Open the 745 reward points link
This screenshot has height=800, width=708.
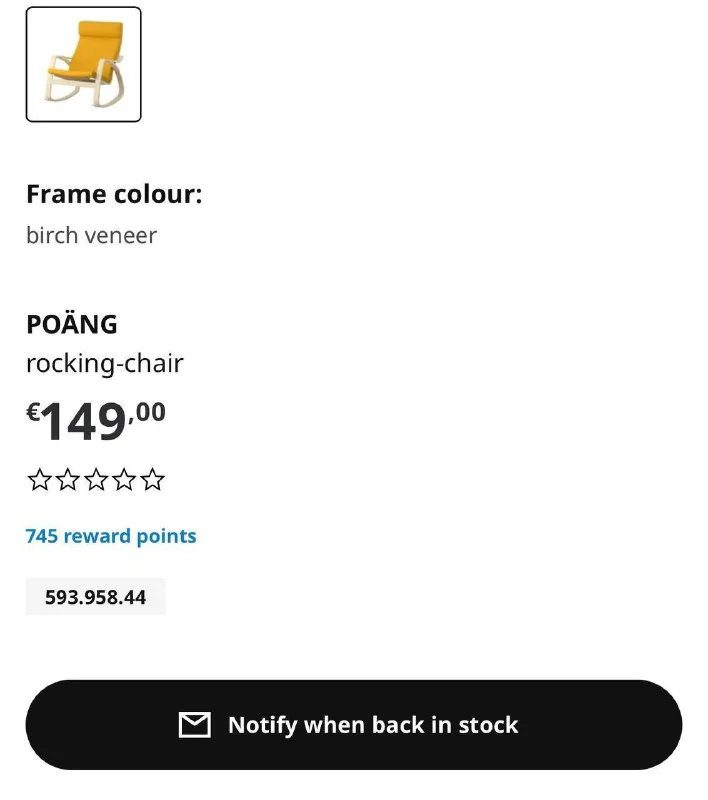pos(111,536)
